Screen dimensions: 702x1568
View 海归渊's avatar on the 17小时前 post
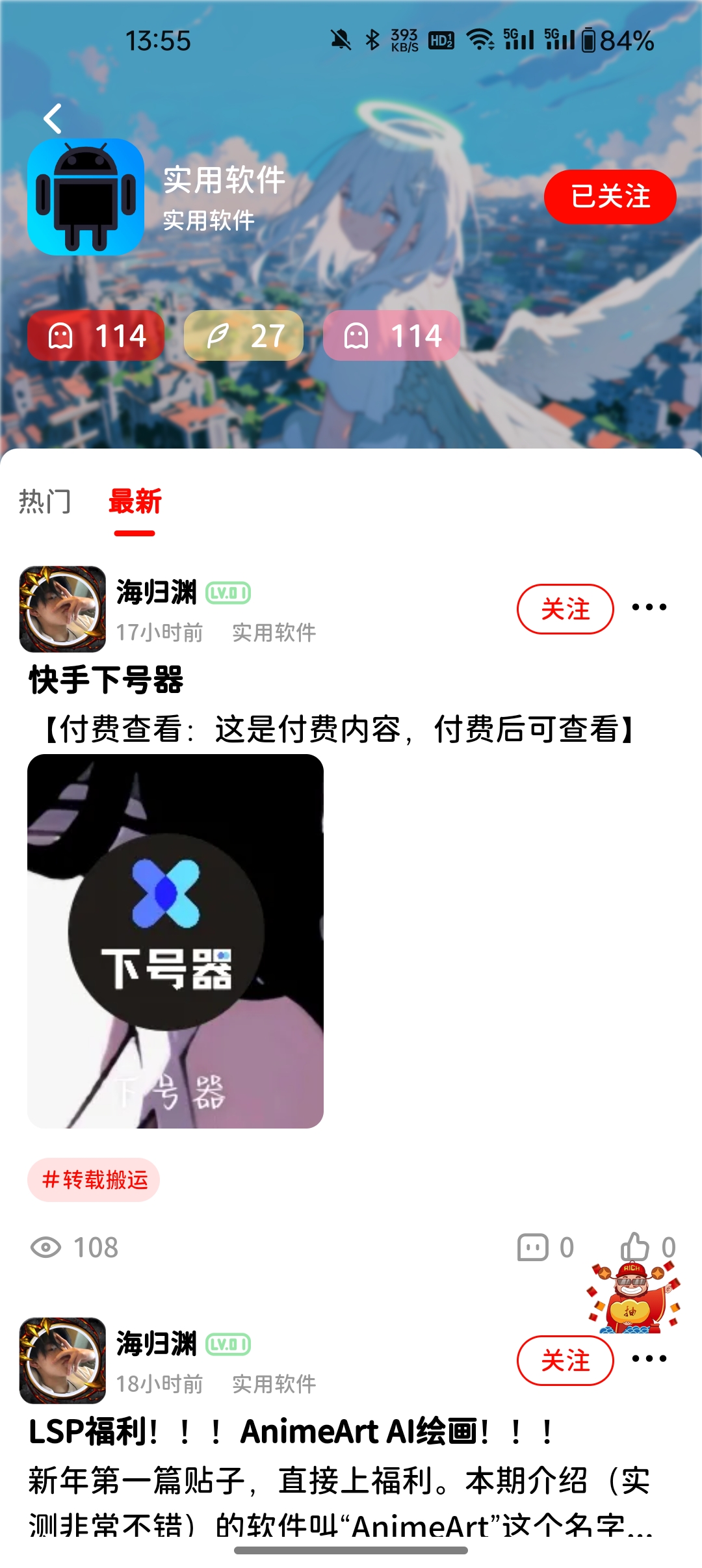pyautogui.click(x=62, y=609)
